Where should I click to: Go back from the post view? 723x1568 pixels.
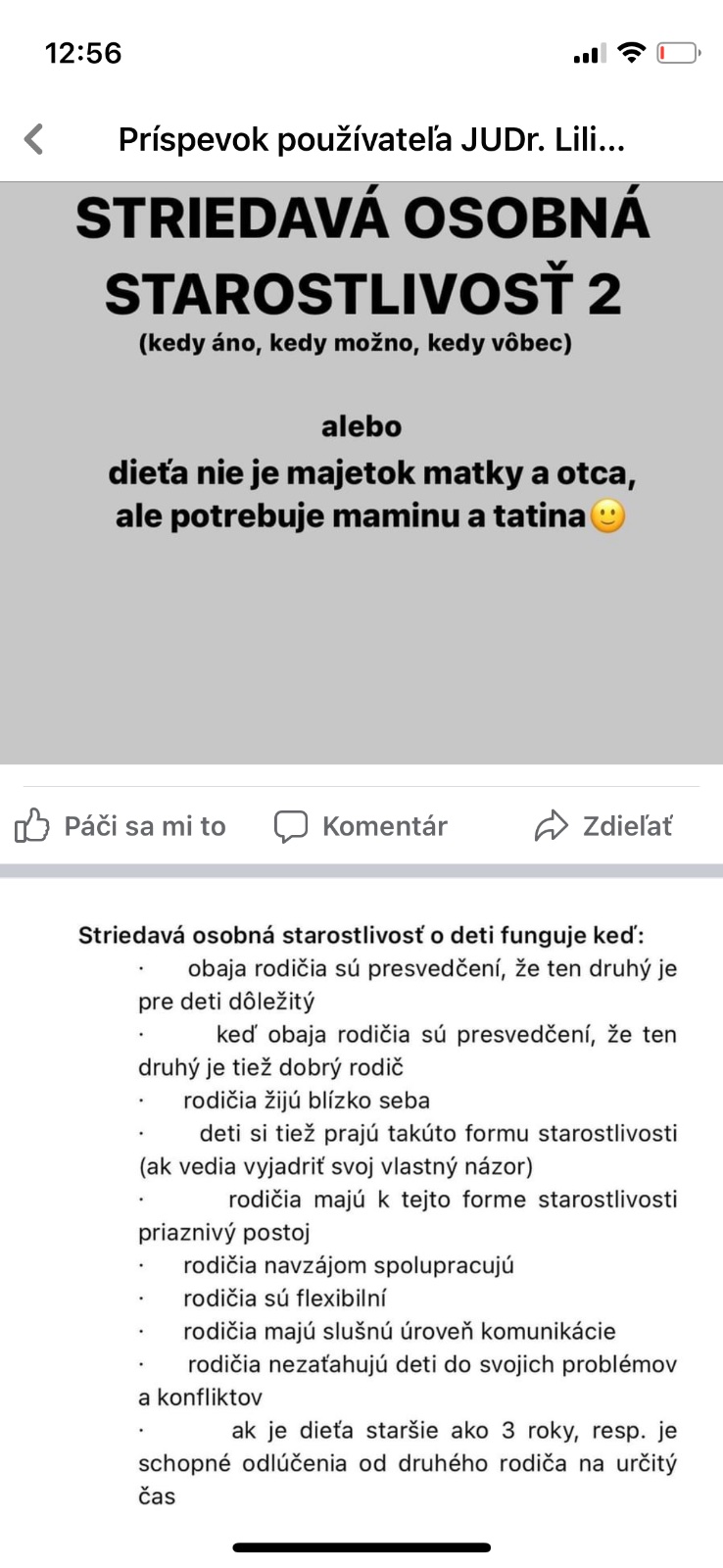pos(34,139)
